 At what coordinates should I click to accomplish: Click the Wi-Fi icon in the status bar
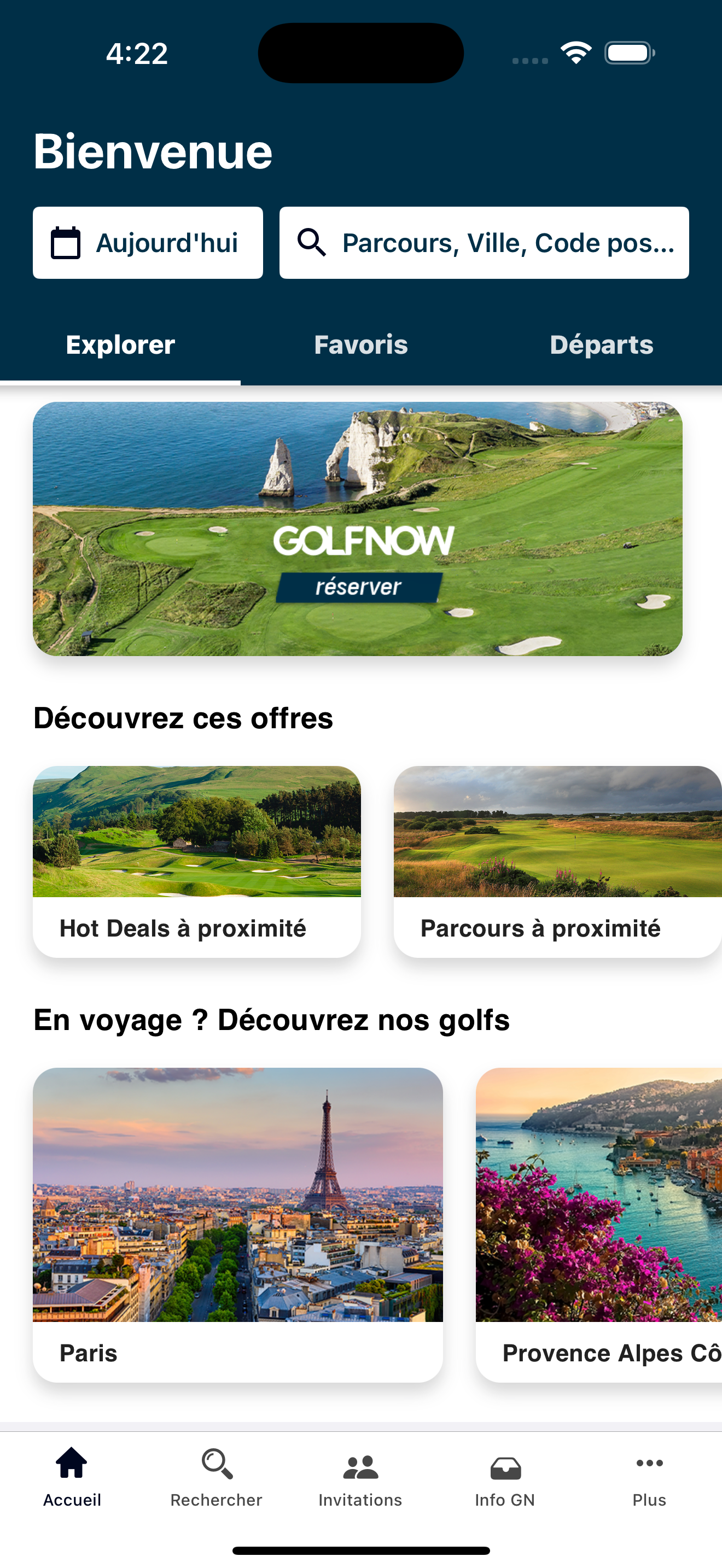coord(576,53)
